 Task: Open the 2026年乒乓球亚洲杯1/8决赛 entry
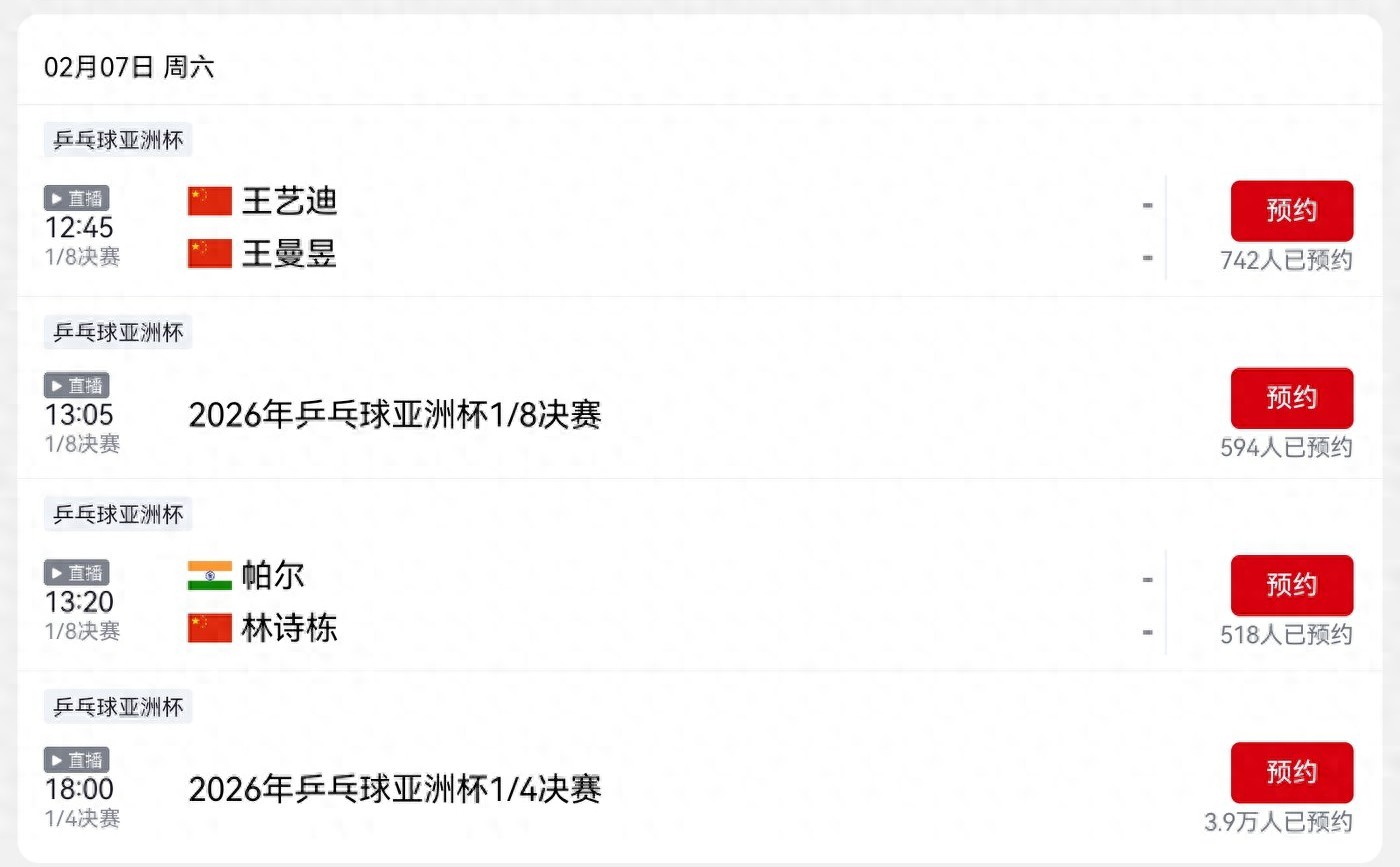pos(395,414)
